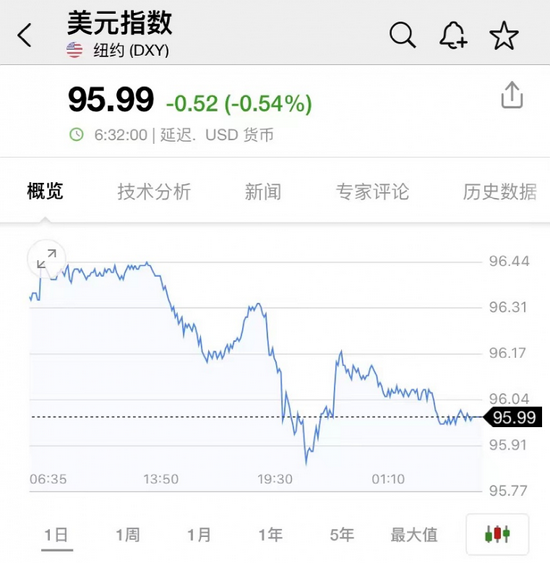Go back using the top-left arrow
The width and height of the screenshot is (550, 563).
click(x=24, y=35)
